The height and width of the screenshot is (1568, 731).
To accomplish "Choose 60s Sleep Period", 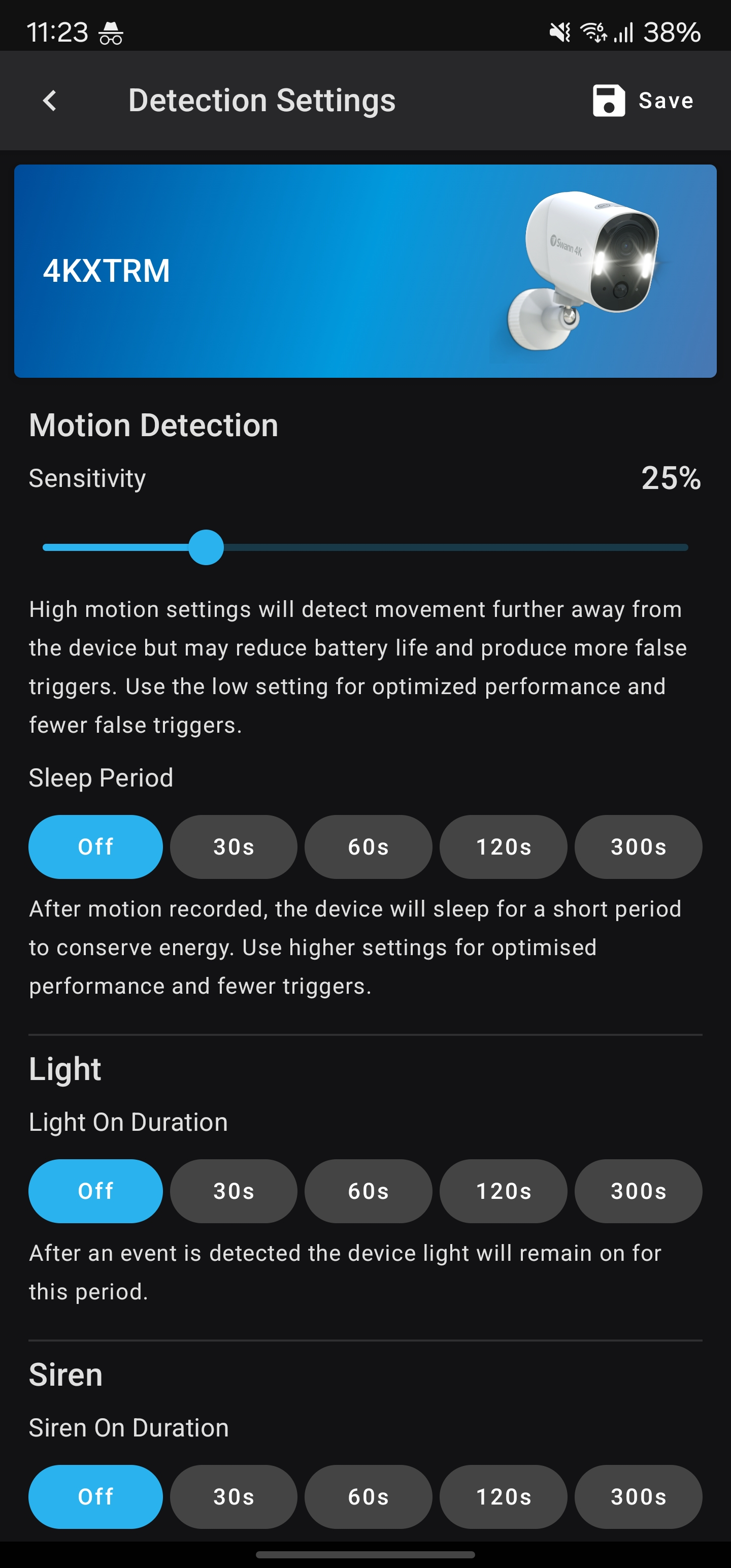I will click(x=368, y=846).
